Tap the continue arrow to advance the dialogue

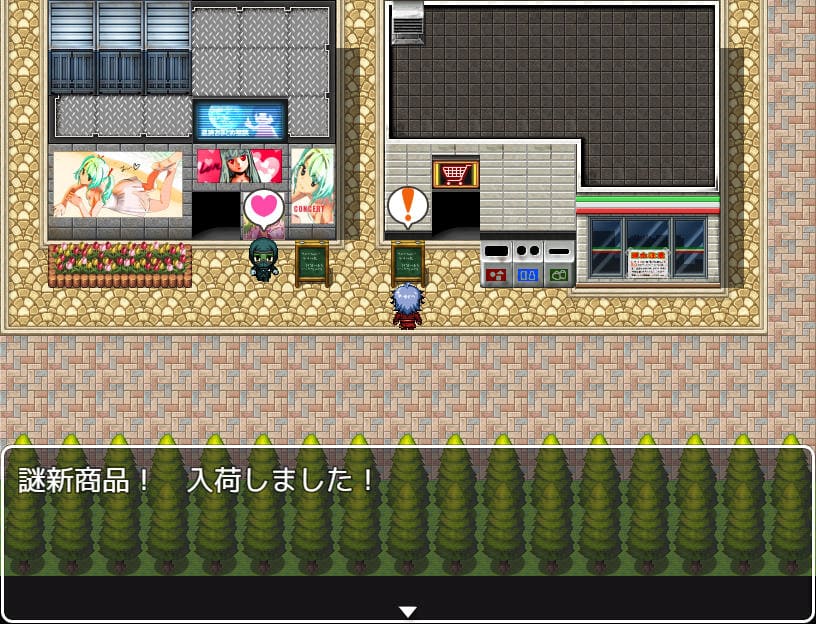click(x=407, y=611)
